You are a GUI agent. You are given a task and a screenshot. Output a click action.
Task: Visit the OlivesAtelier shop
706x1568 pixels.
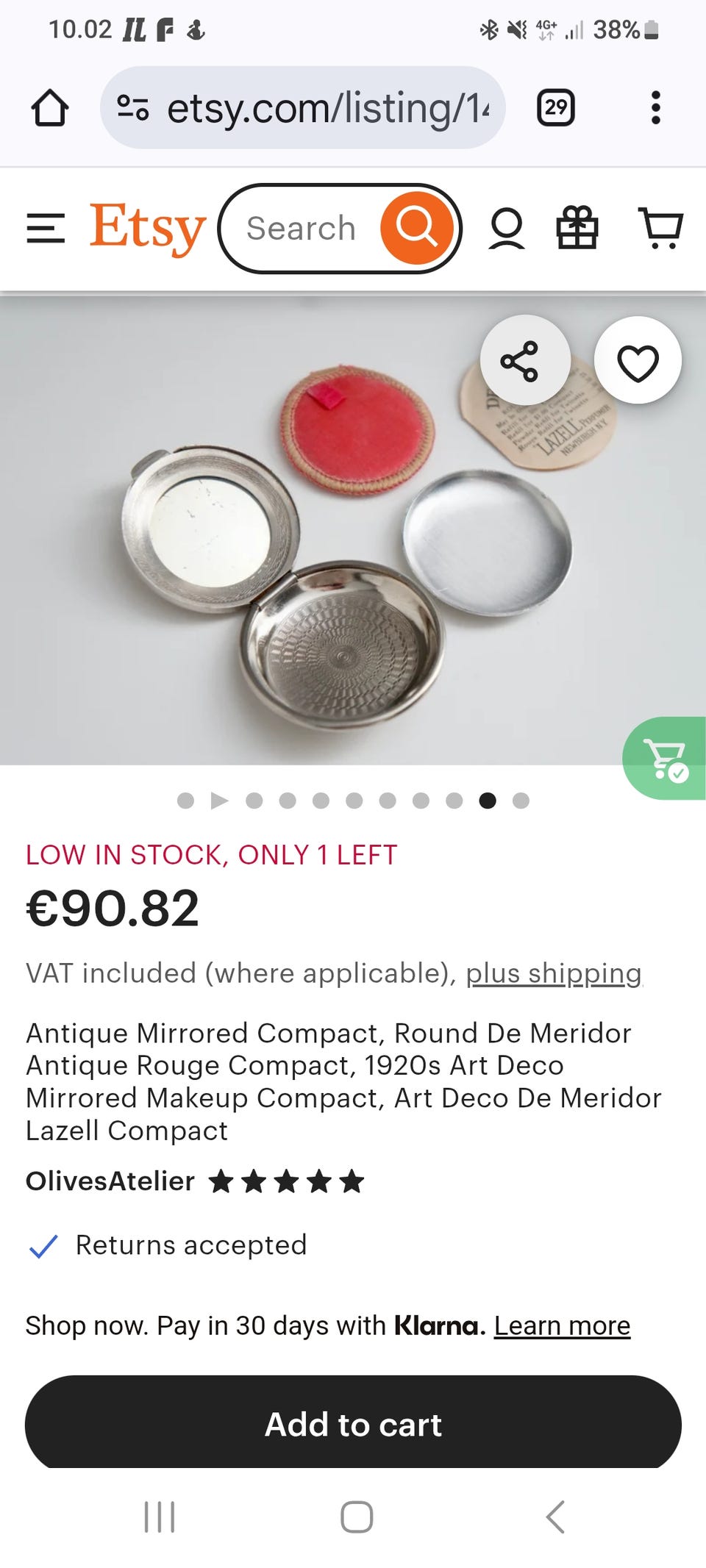pos(110,1181)
